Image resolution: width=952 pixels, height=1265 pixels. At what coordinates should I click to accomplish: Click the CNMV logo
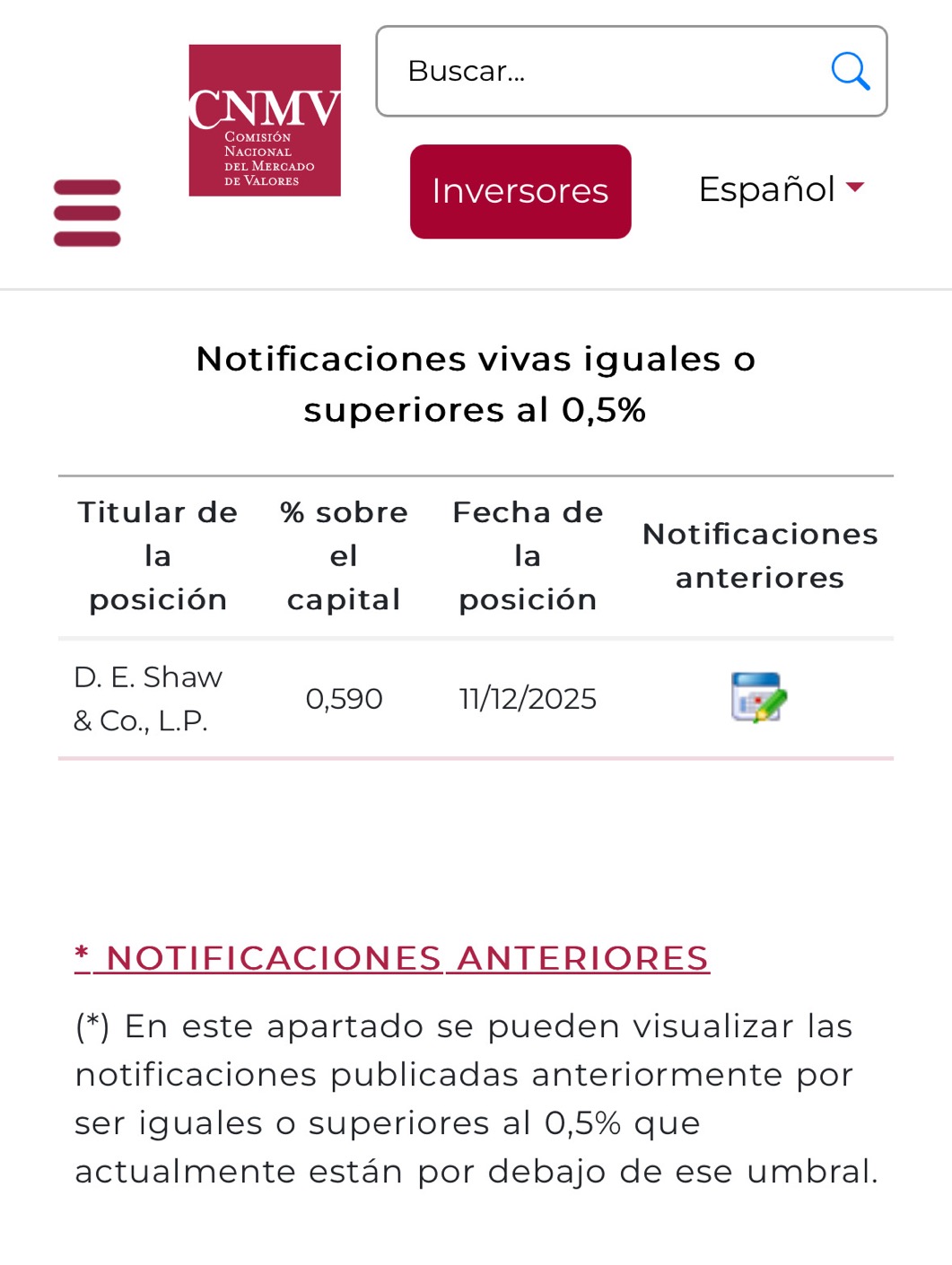[265, 119]
